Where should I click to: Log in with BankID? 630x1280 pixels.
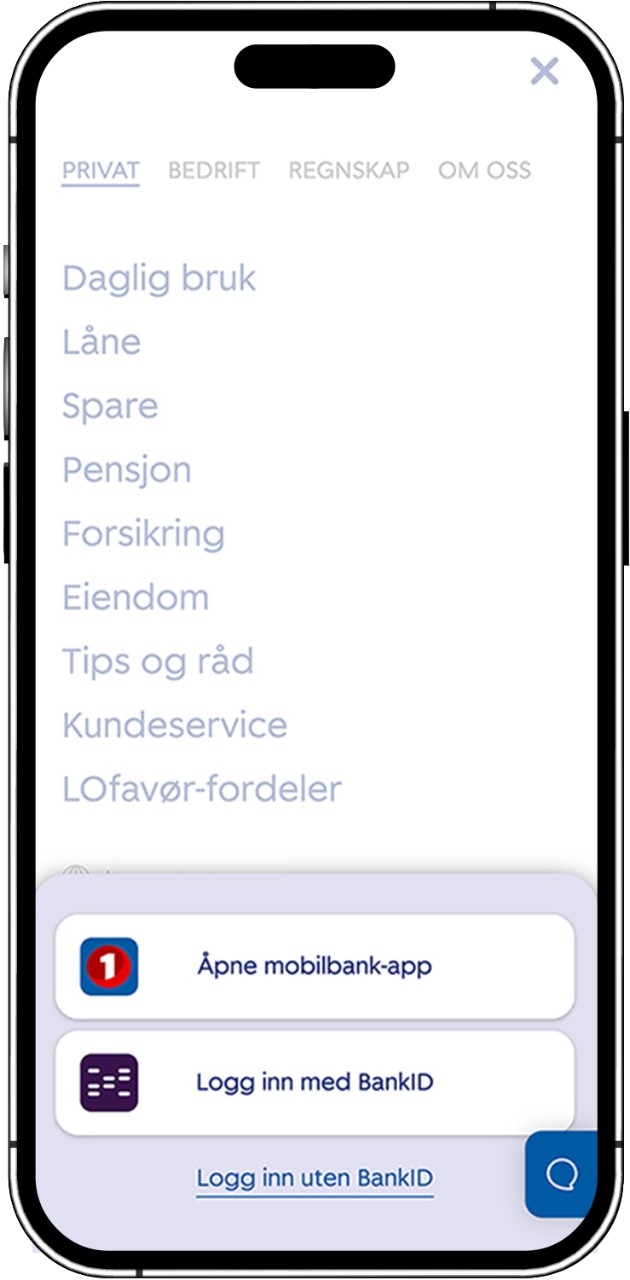tap(314, 1083)
